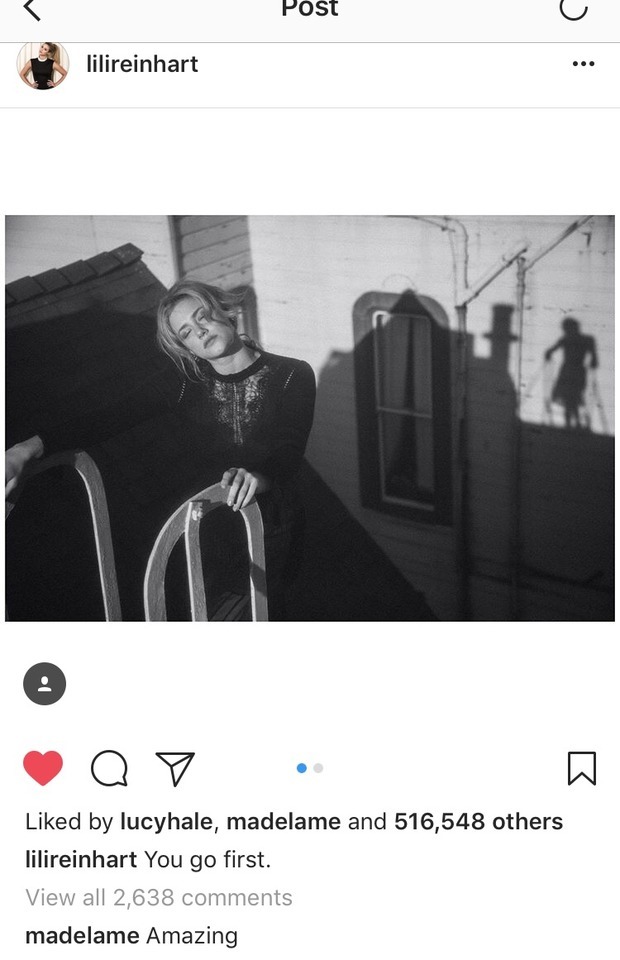Viewport: 620px width, 960px height.
Task: Refresh the post with the reload icon
Action: 573,9
